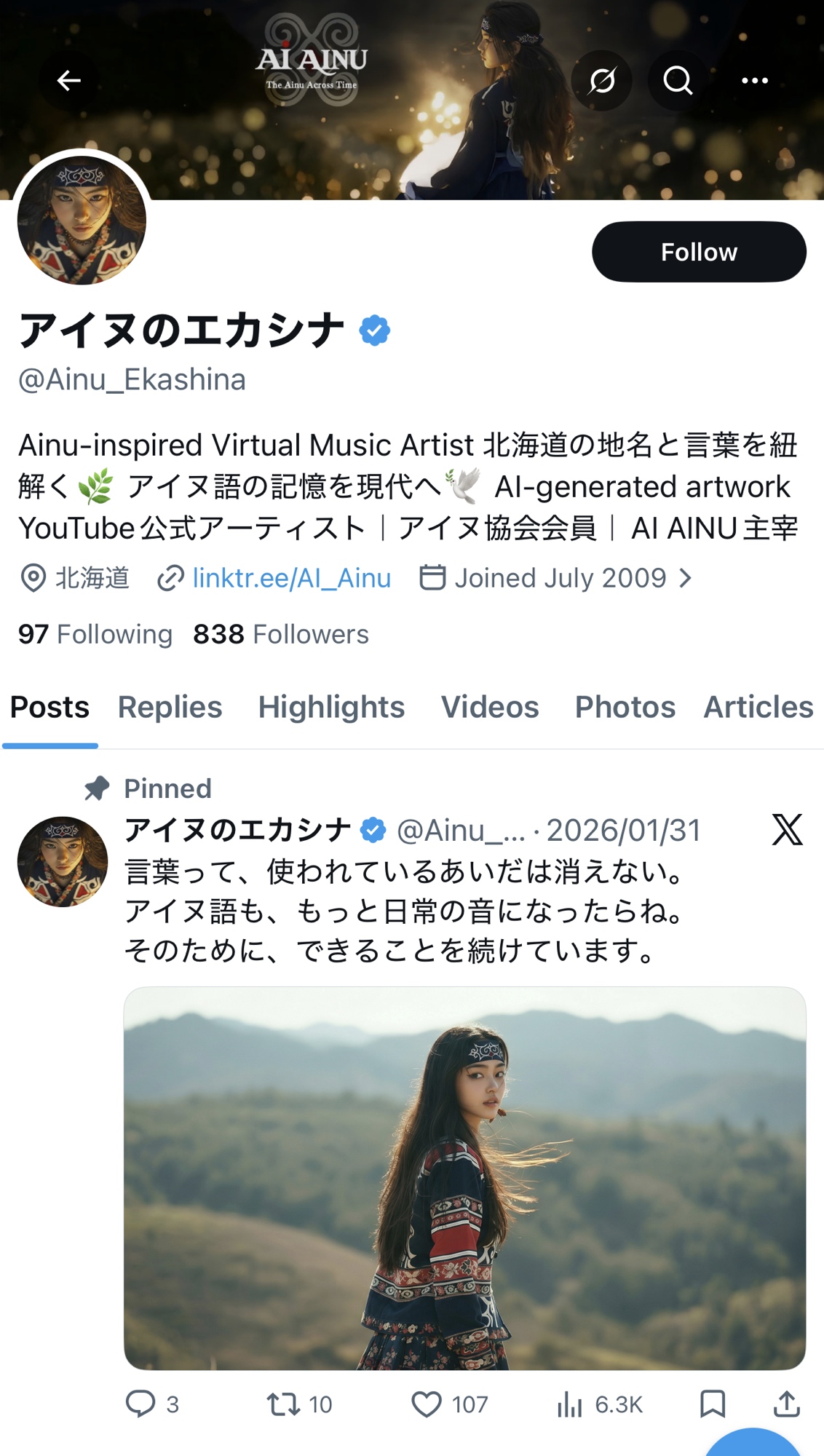Open the three-dot overflow menu
Image resolution: width=824 pixels, height=1456 pixels.
pos(754,80)
